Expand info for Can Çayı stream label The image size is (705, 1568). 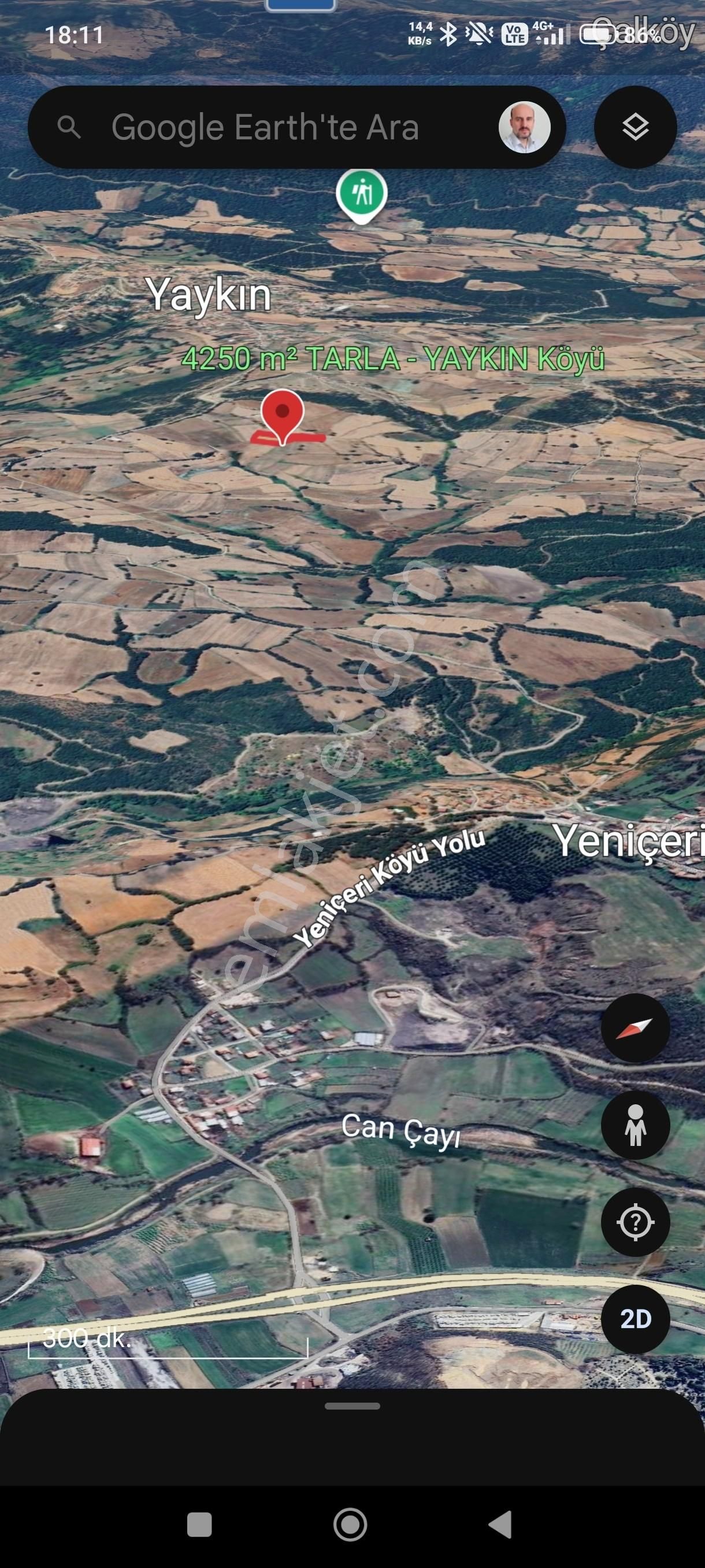tap(403, 1129)
